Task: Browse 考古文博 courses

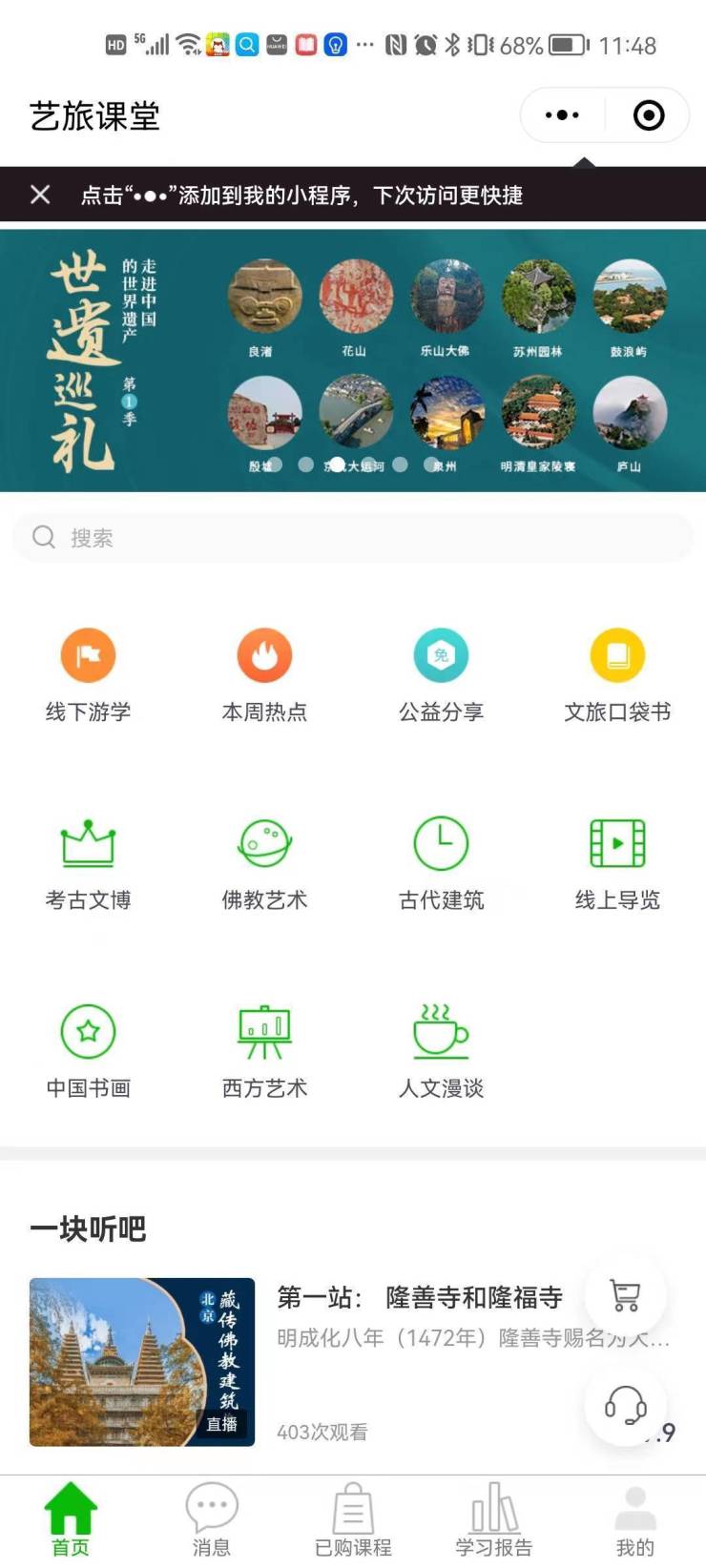Action: (88, 862)
